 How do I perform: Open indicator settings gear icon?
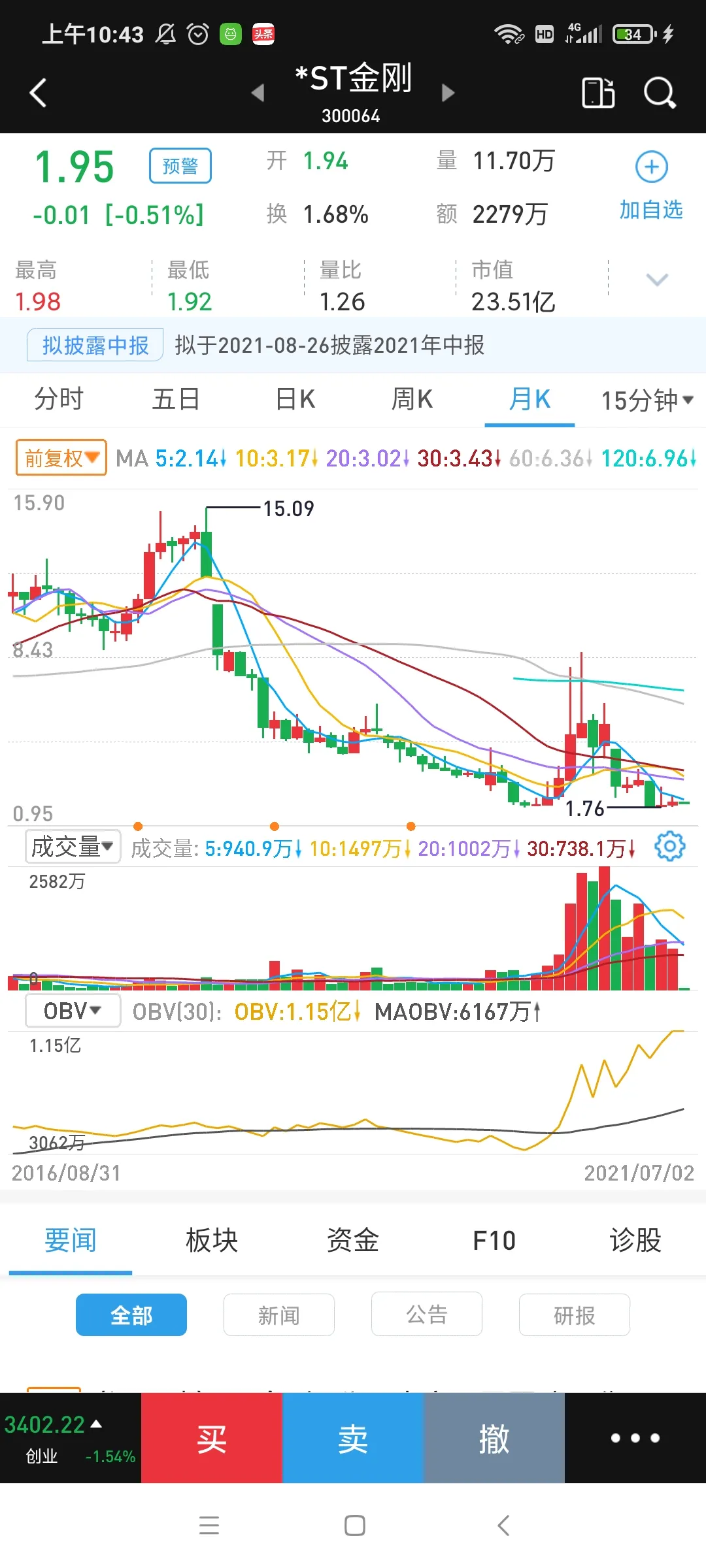(x=670, y=847)
